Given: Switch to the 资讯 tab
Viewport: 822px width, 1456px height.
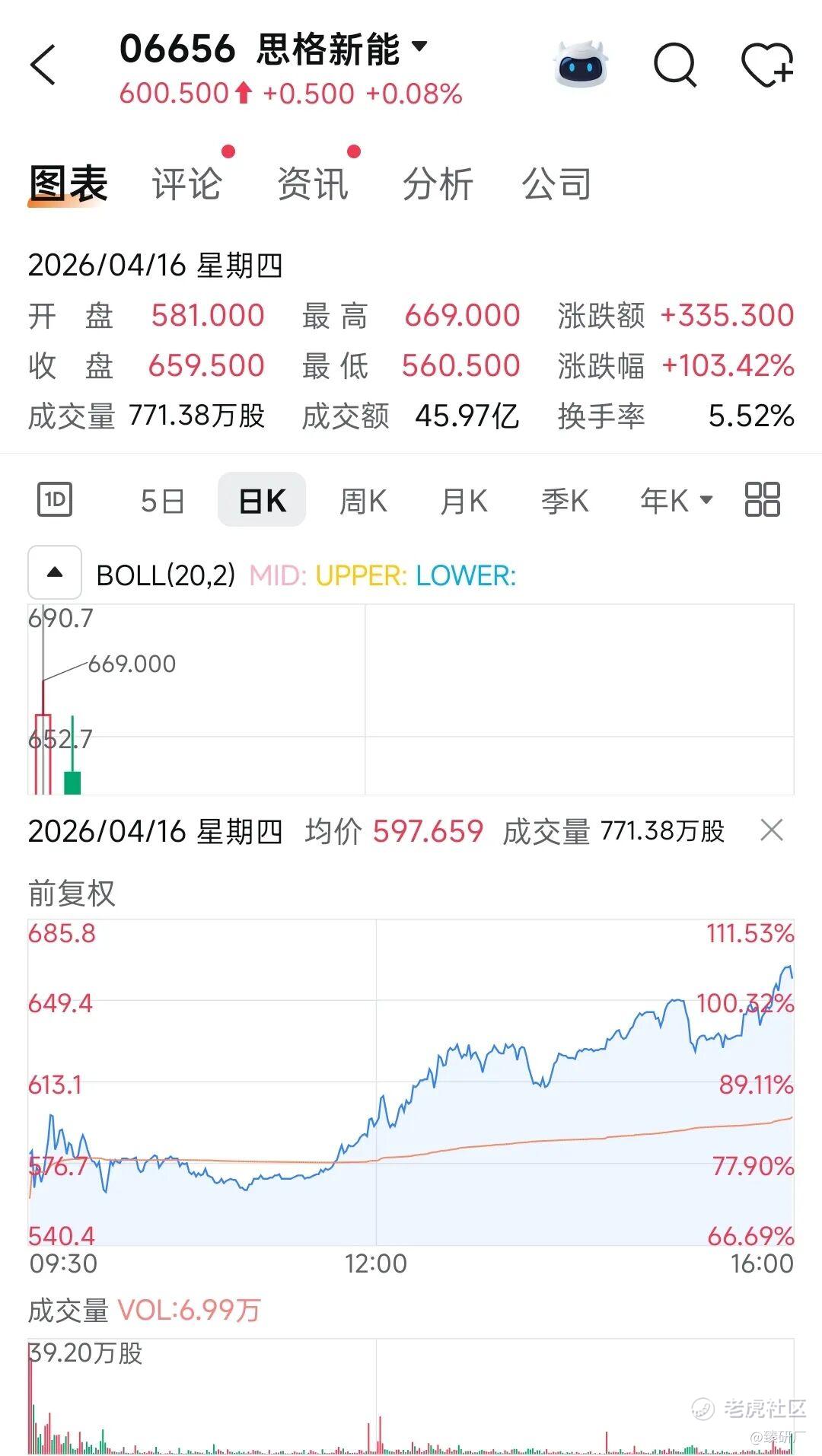Looking at the screenshot, I should point(313,184).
